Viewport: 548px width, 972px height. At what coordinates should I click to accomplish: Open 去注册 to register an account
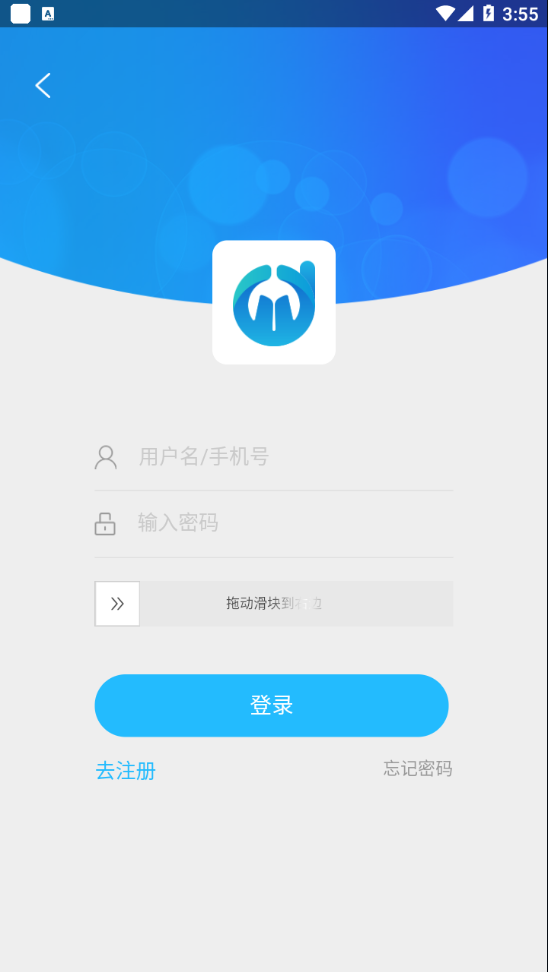pos(126,771)
